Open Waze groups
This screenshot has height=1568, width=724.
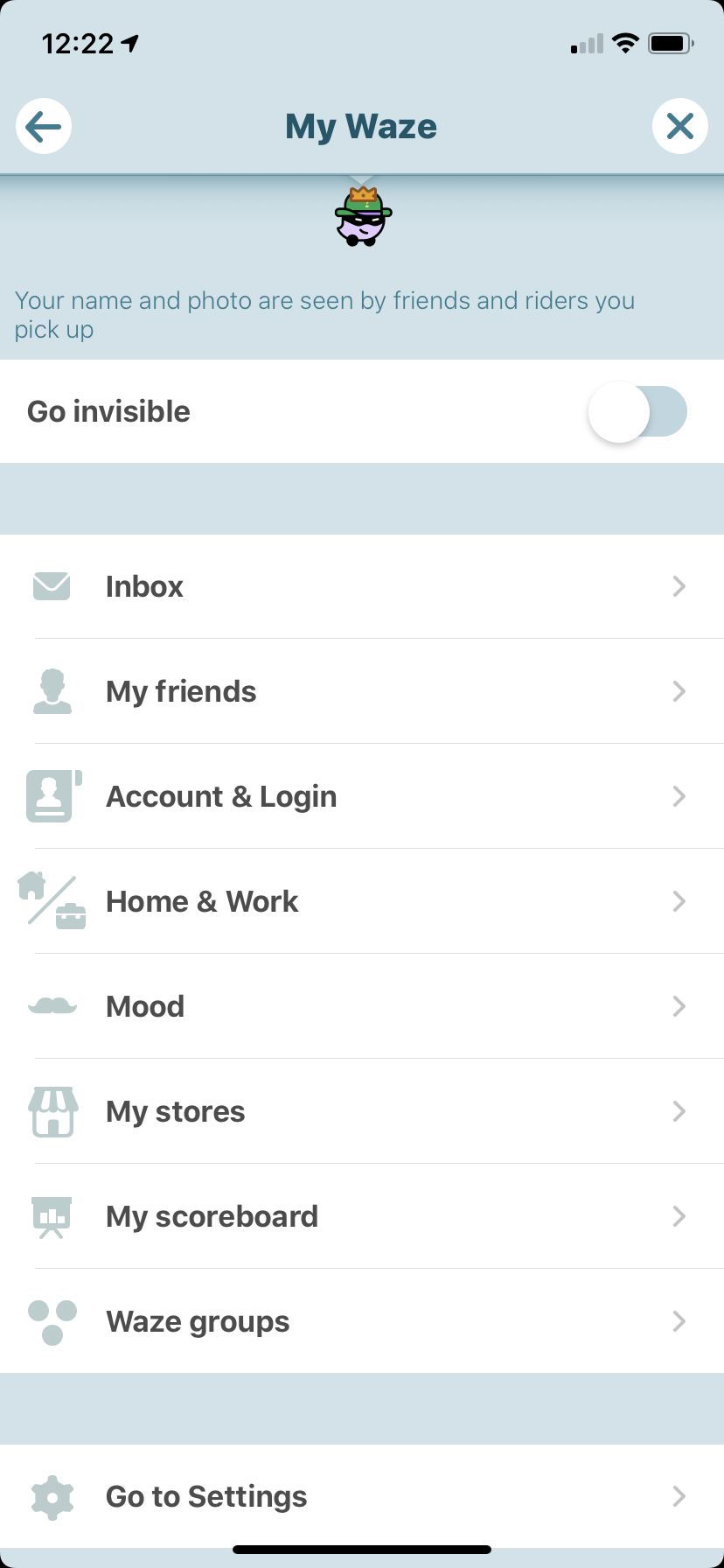(362, 1321)
